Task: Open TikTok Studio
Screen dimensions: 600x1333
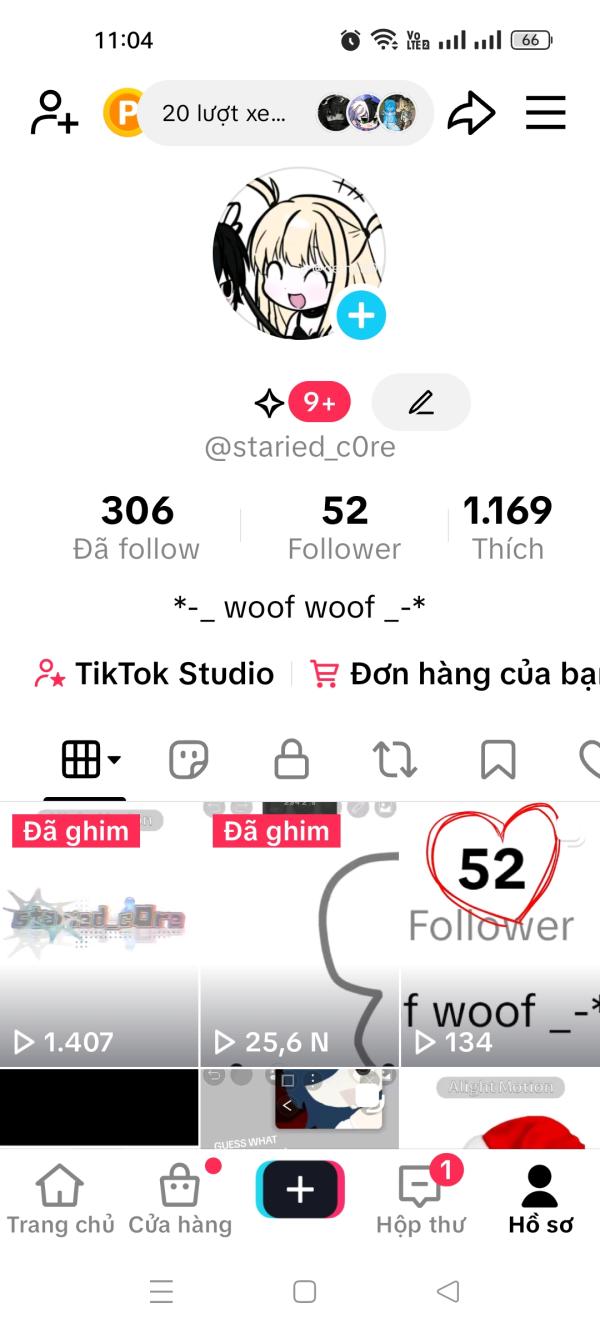Action: (154, 674)
